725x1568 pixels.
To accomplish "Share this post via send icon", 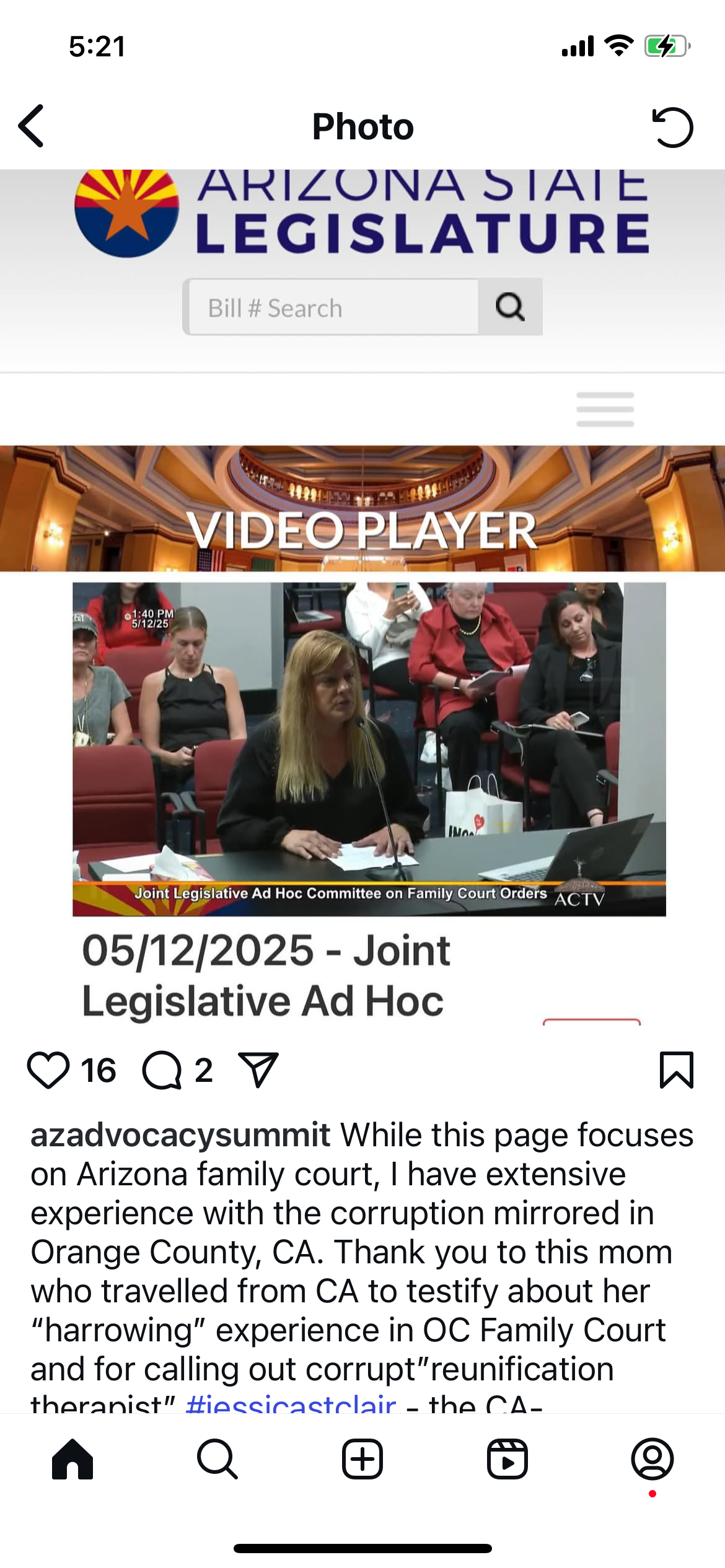I will click(258, 1070).
